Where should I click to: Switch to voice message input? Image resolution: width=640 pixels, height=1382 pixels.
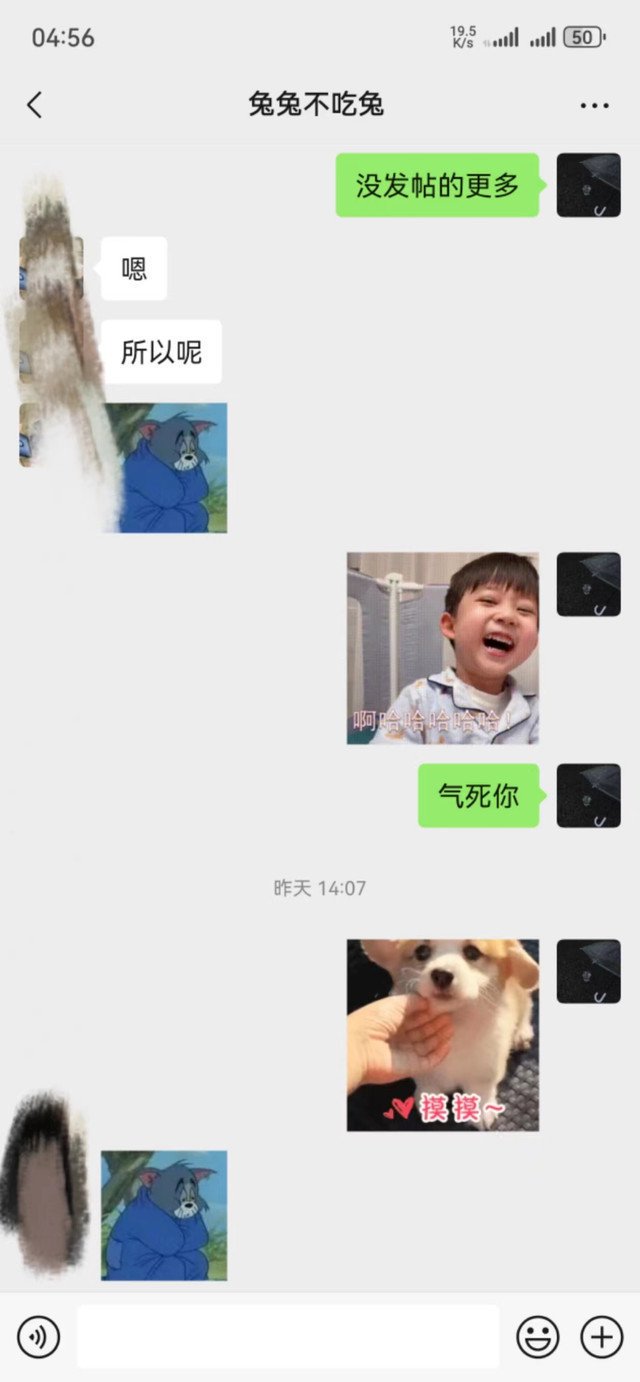pos(38,1336)
